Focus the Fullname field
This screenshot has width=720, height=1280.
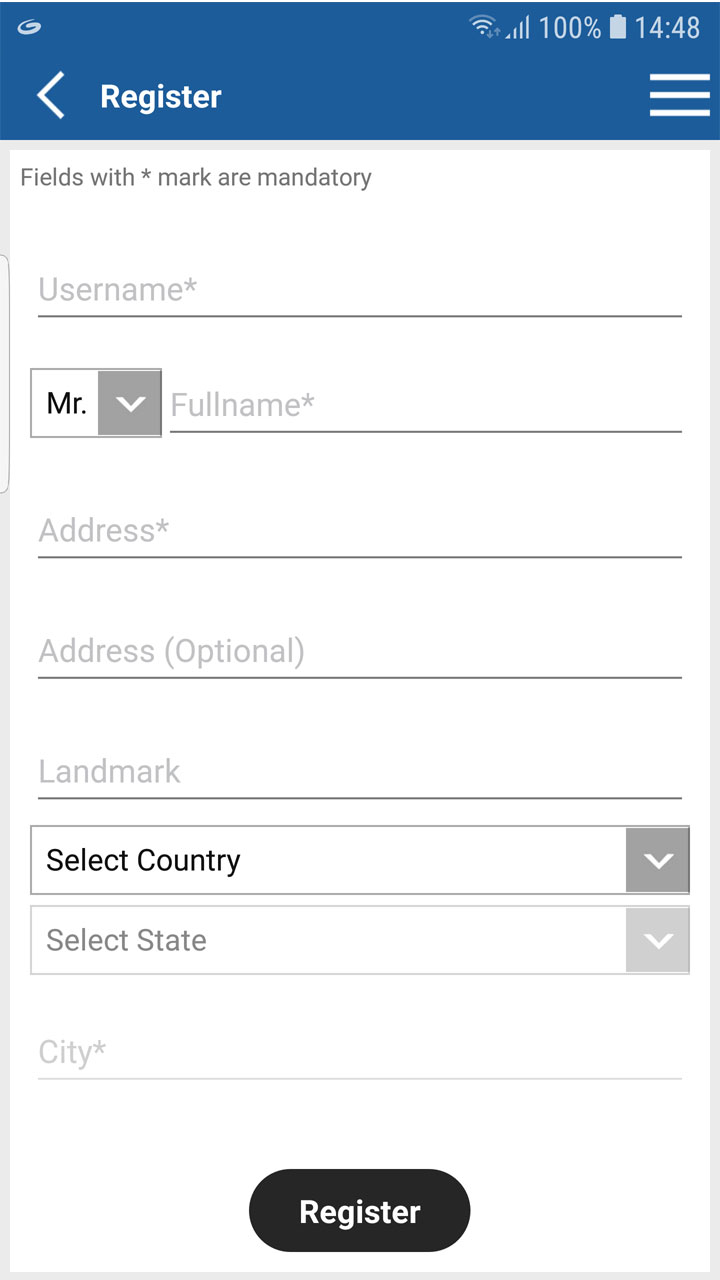426,405
